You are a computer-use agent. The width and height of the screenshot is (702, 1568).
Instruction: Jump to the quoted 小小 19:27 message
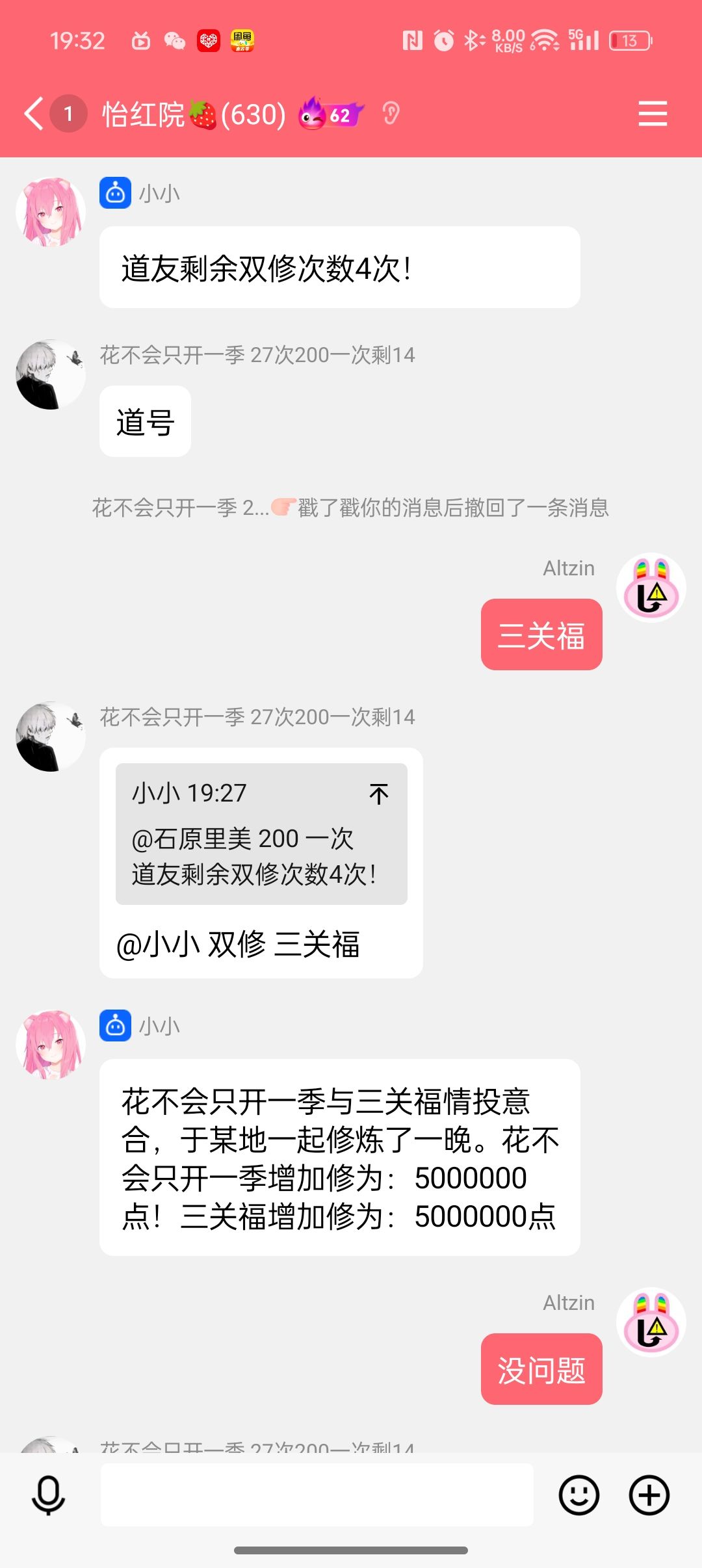click(378, 794)
